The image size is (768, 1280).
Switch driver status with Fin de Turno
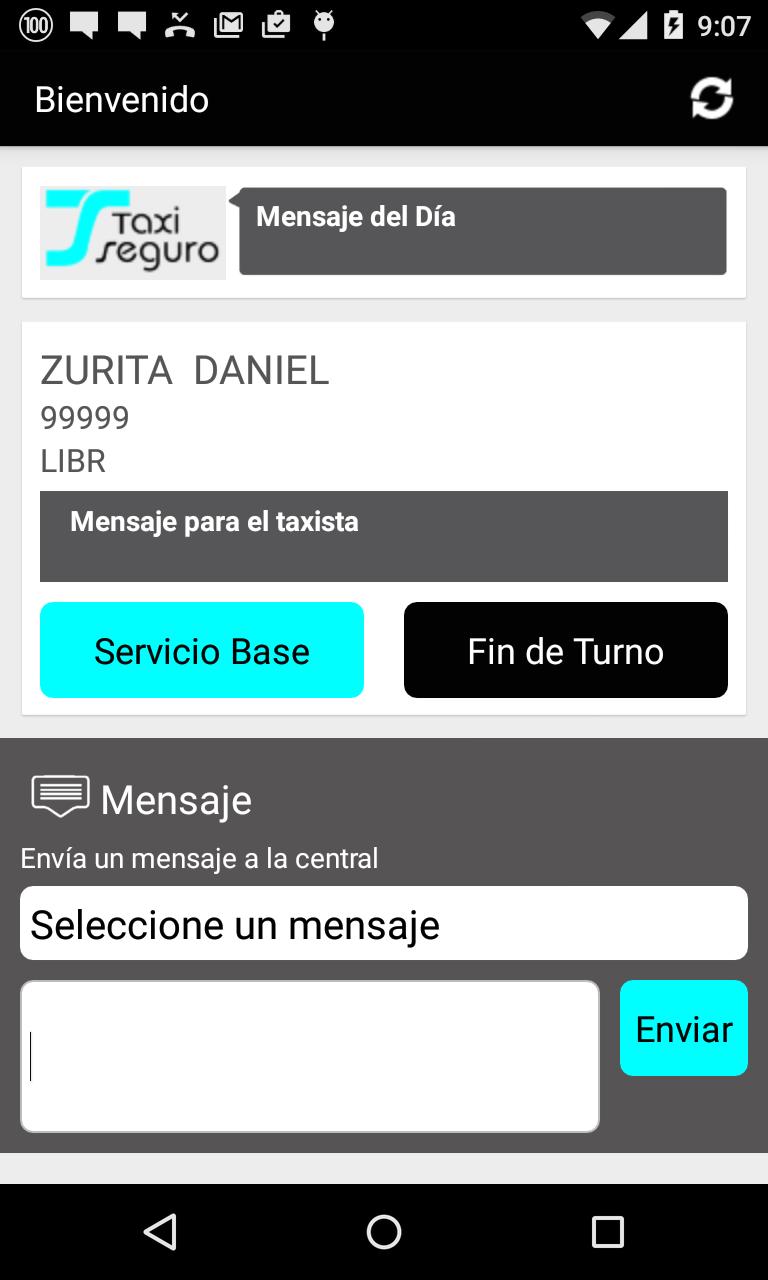click(565, 649)
